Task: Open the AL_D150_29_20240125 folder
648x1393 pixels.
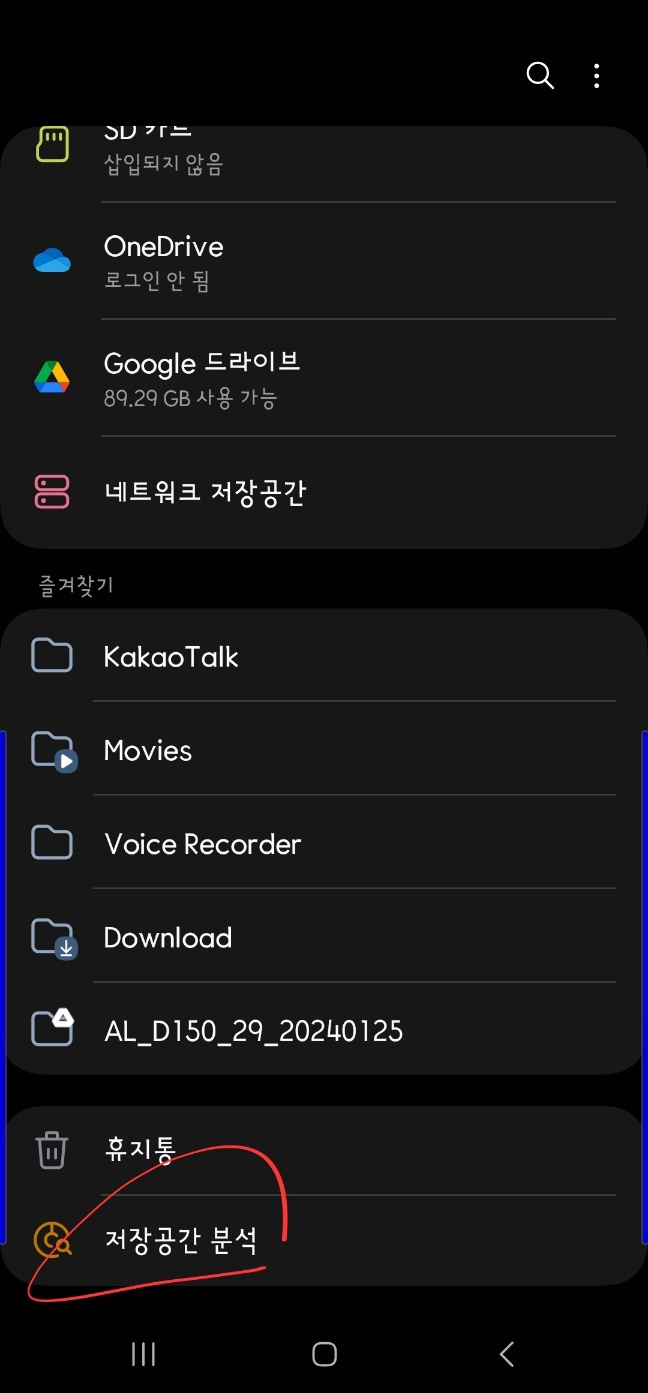Action: (x=324, y=1030)
